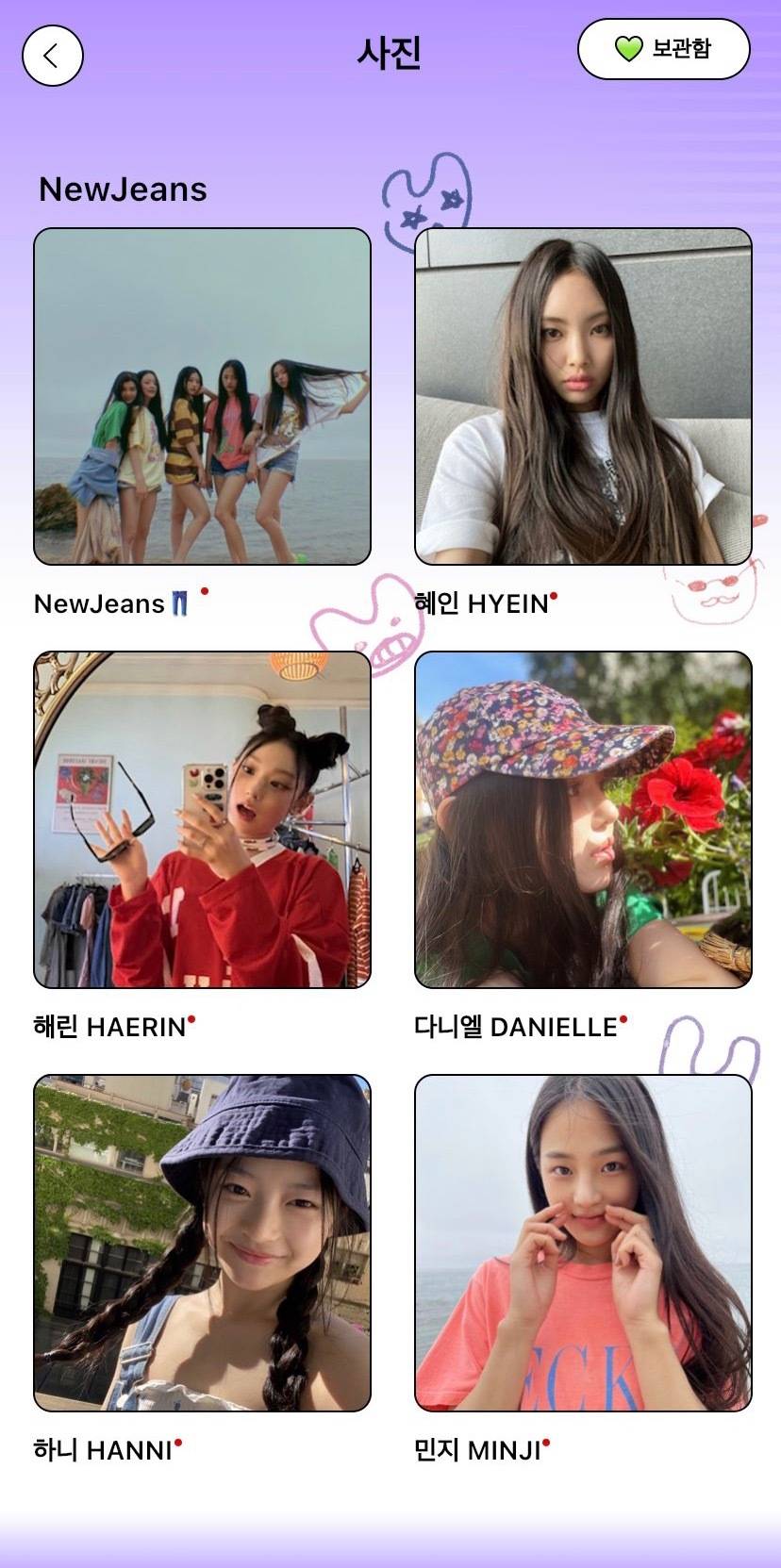Open the NewJeans group photo album
This screenshot has width=781, height=1568.
pos(202,397)
